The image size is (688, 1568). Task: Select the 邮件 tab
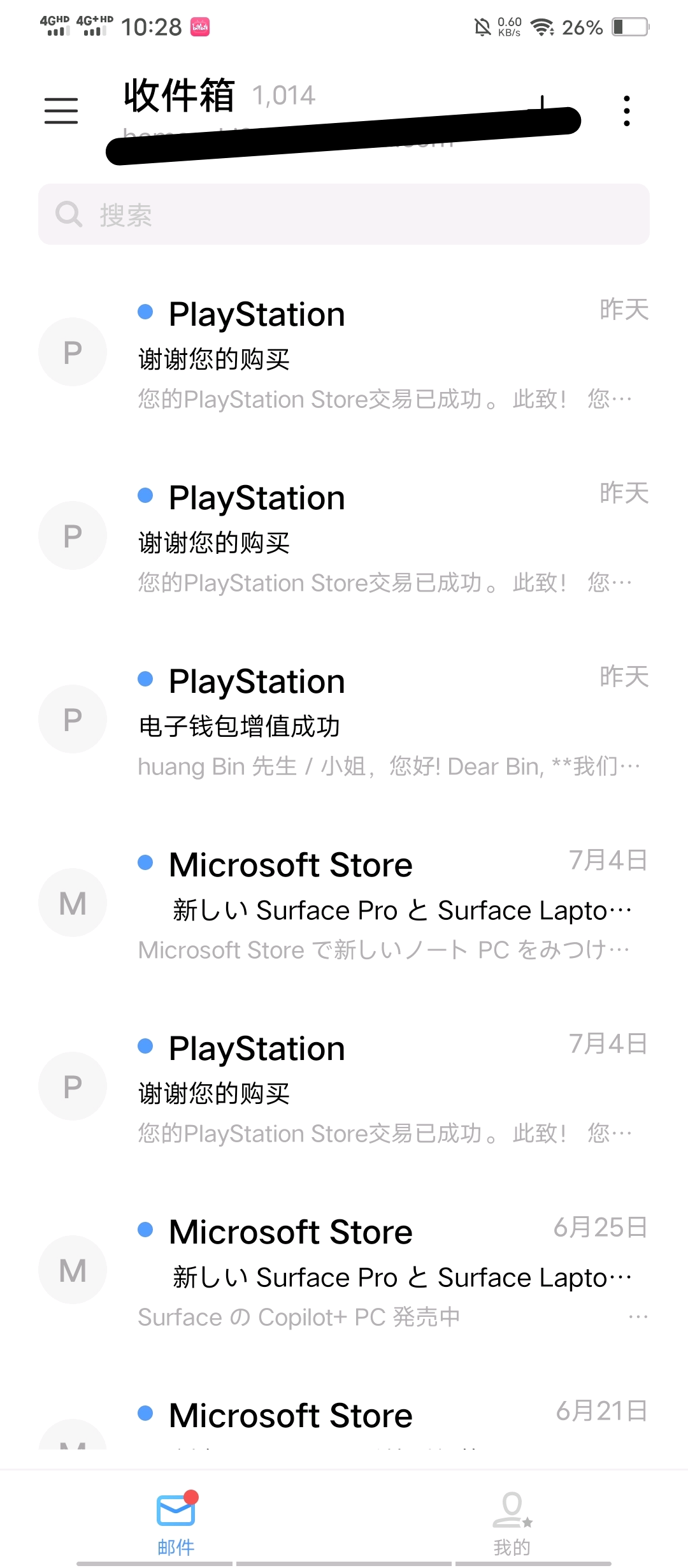176,1523
